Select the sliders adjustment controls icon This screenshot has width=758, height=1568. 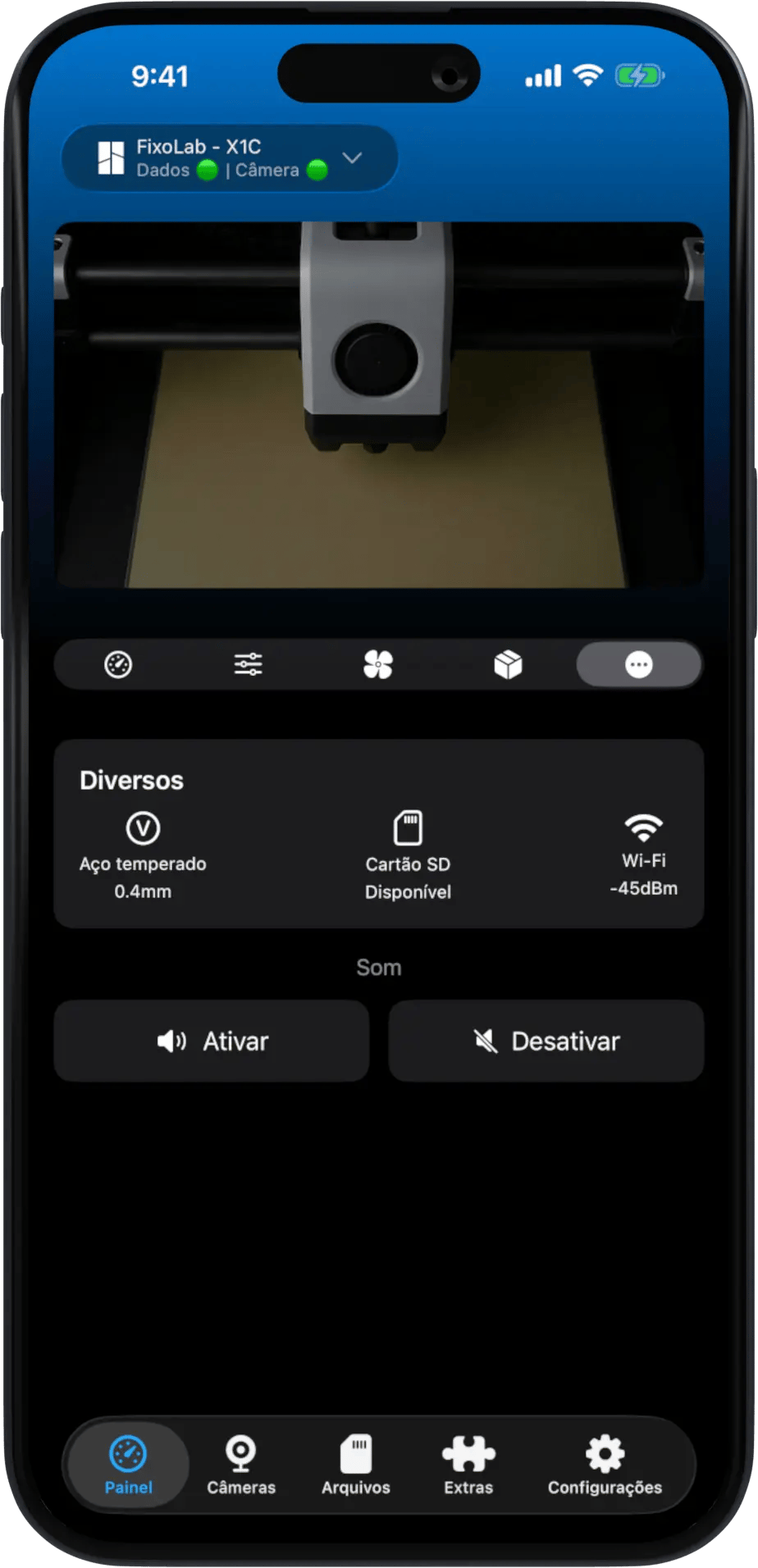tap(249, 664)
